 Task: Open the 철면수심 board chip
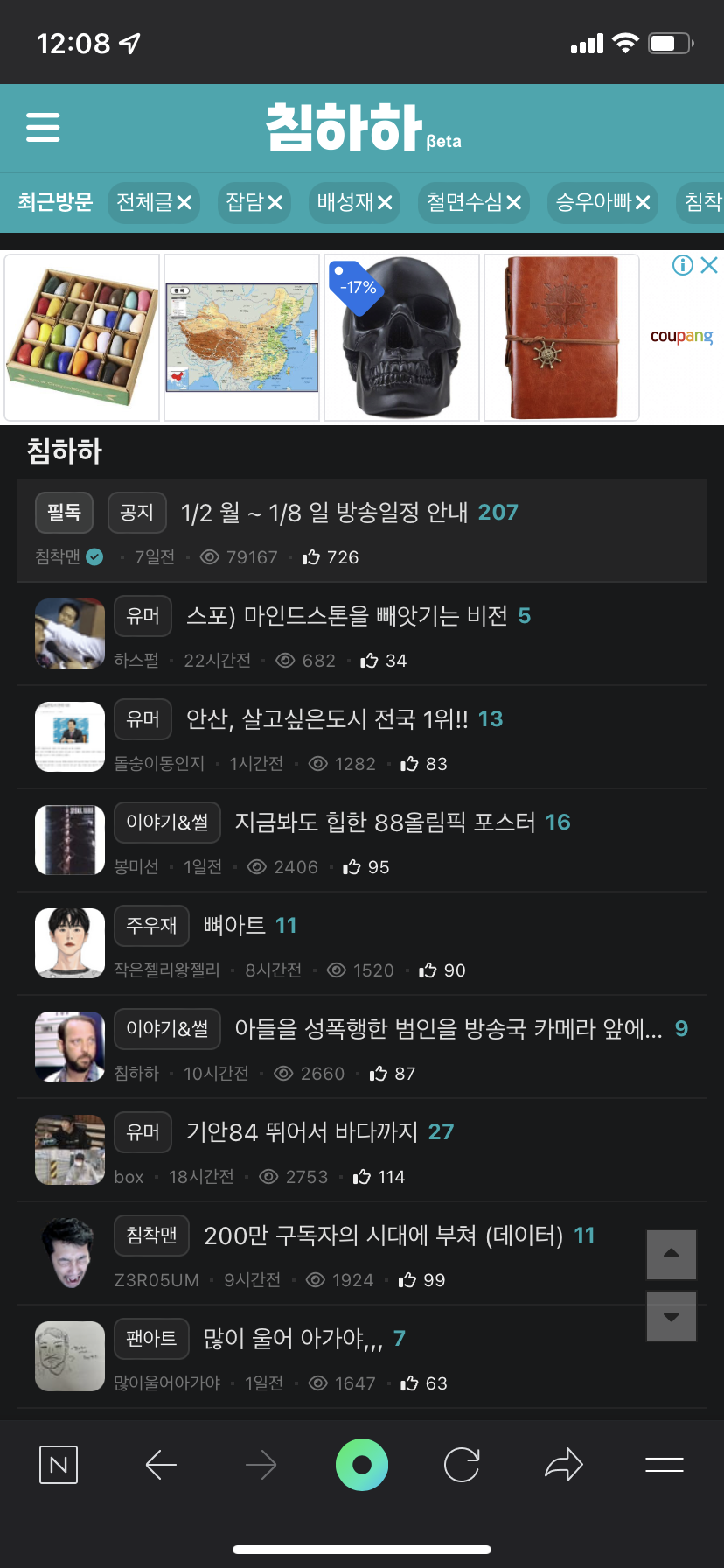click(x=463, y=202)
